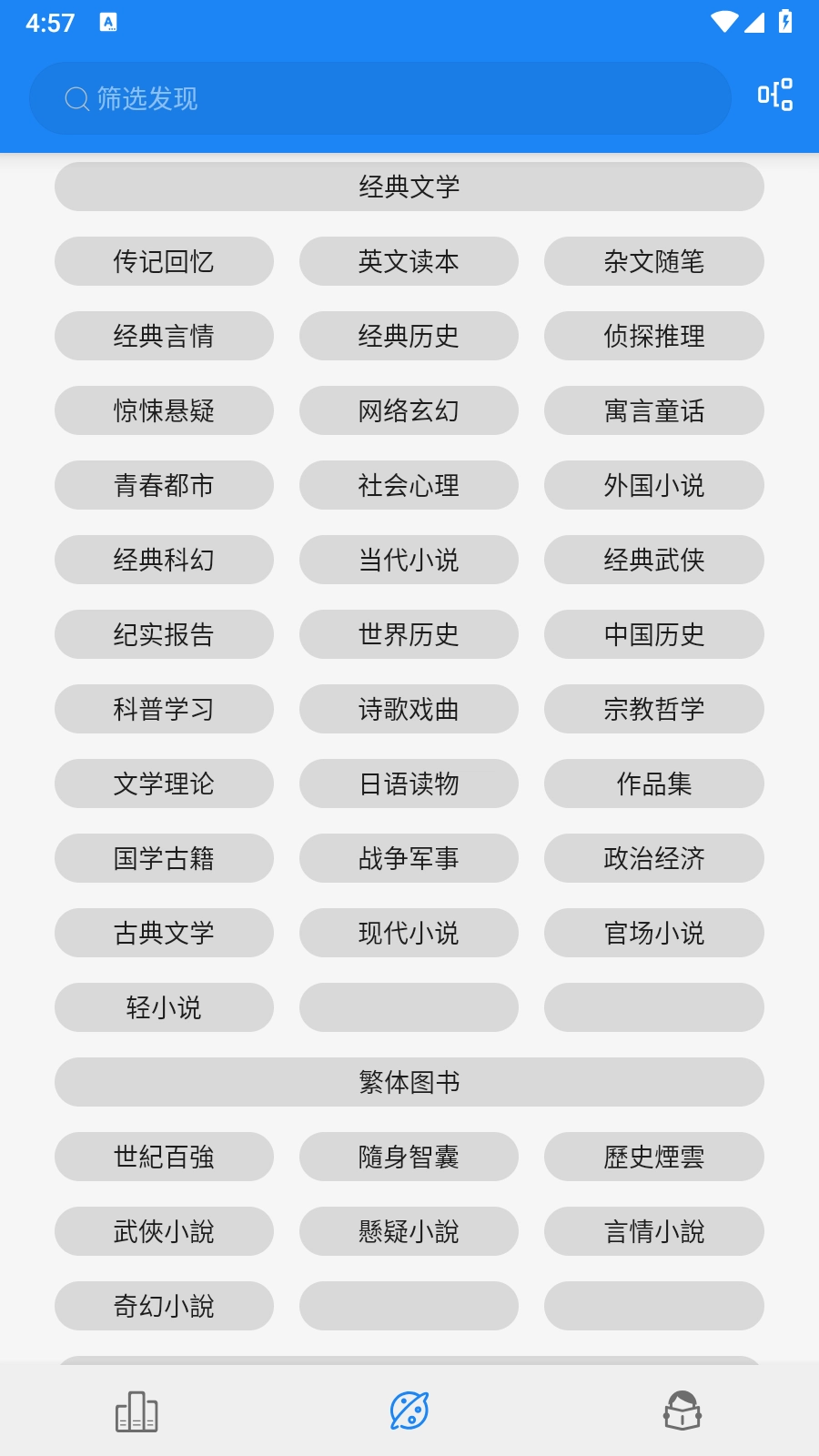Open the category tree icon in the top bar
The width and height of the screenshot is (819, 1456).
[774, 95]
